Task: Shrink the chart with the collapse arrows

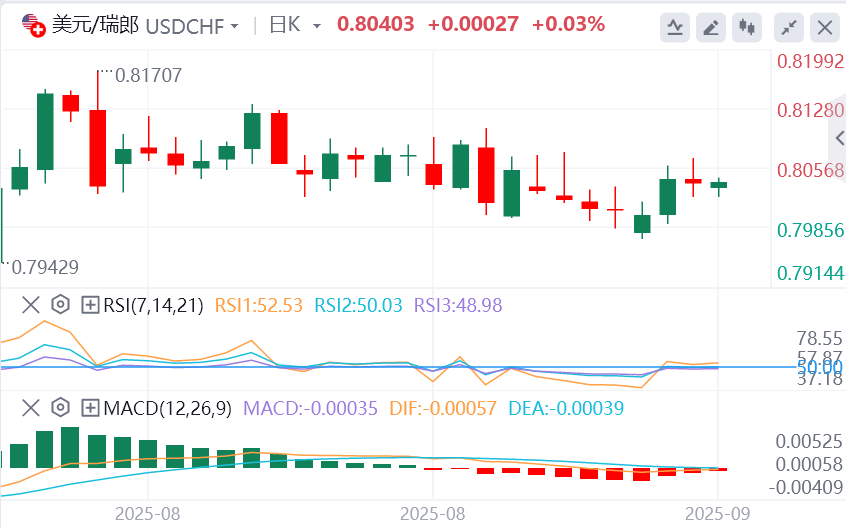Action: tap(788, 27)
